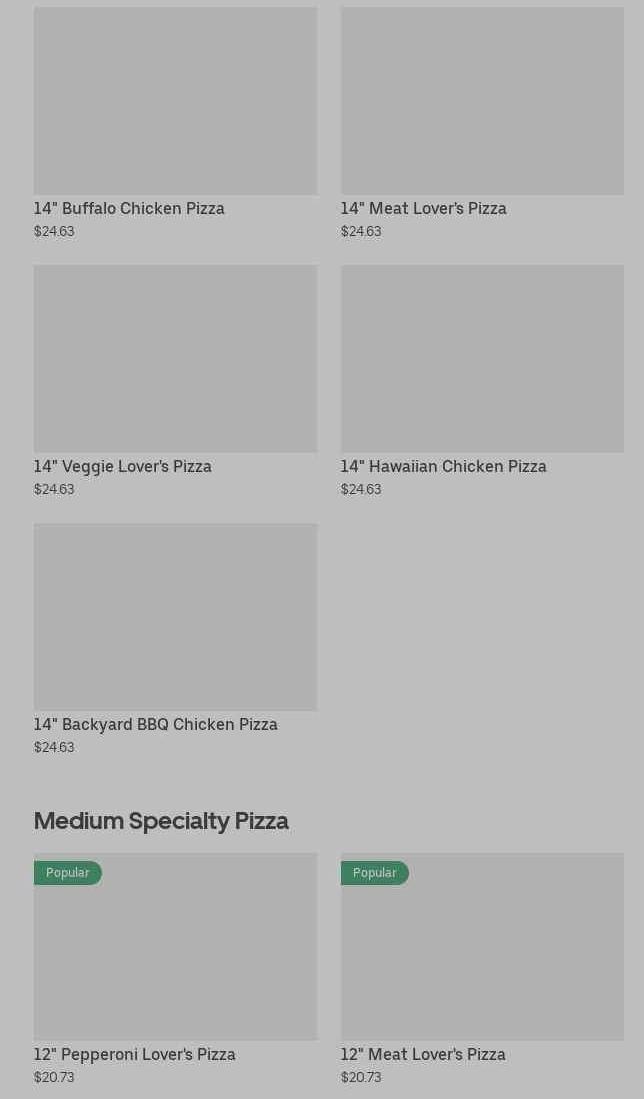Screen dimensions: 644x1099
Task: Open the 14" Buffalo Chicken Pizza item
Action: [175, 110]
